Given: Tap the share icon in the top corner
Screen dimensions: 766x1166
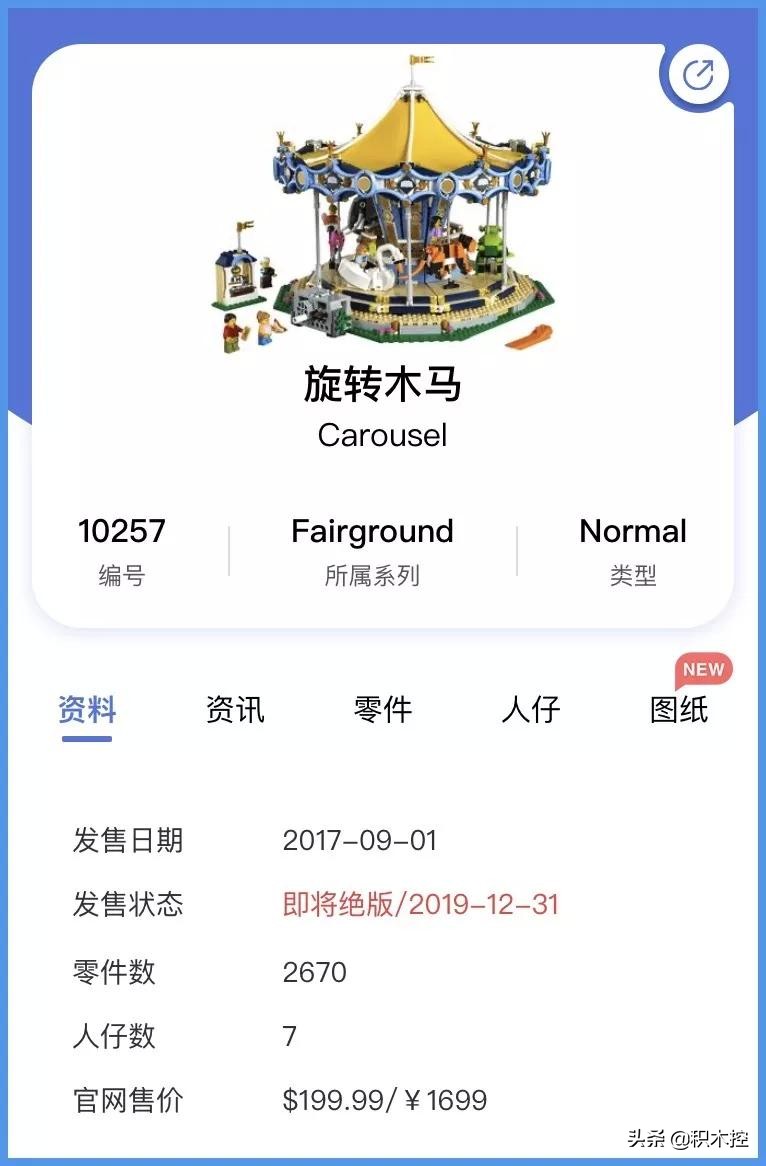Looking at the screenshot, I should pos(698,72).
